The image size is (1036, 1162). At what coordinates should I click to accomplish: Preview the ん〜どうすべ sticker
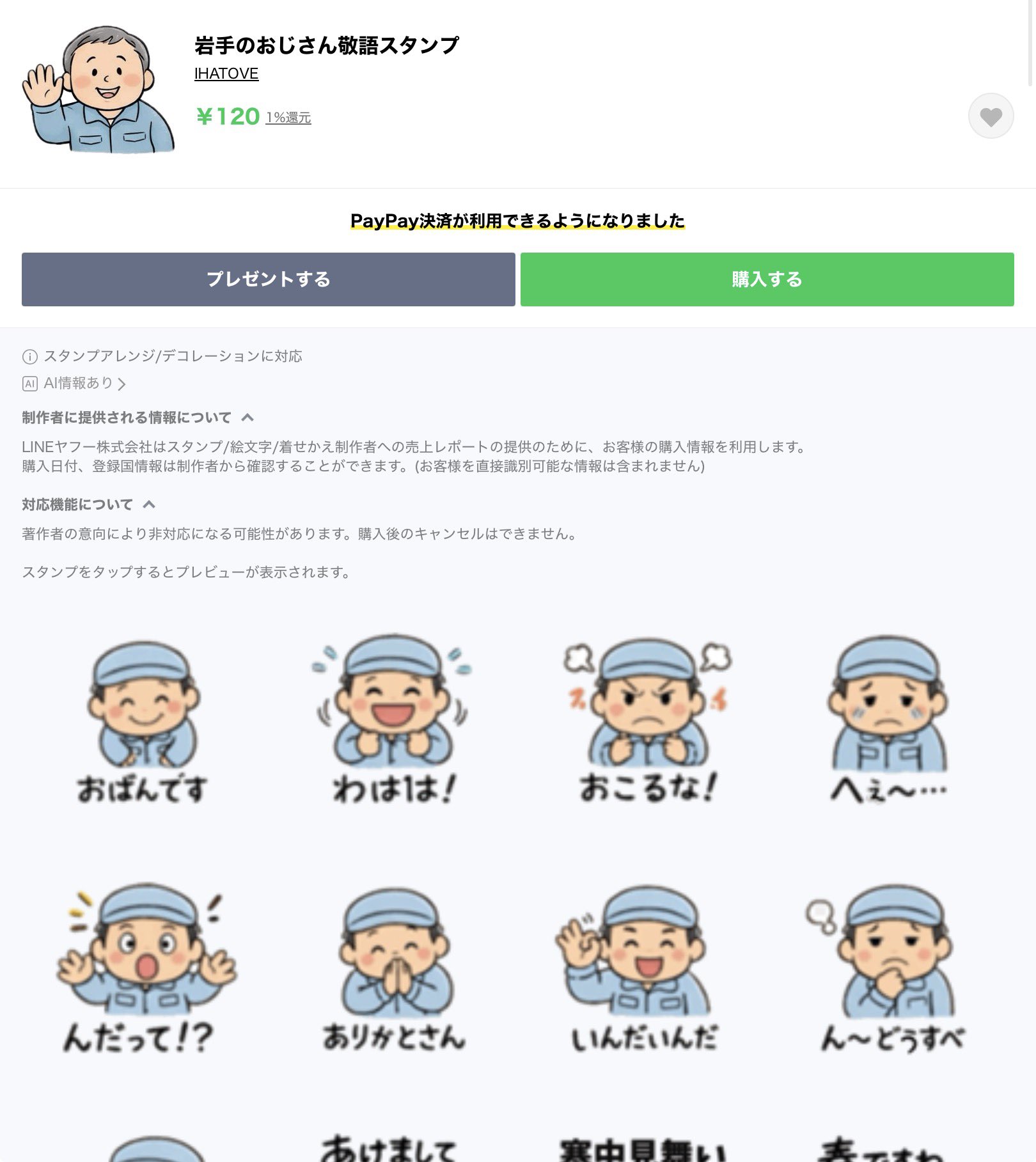tap(892, 969)
